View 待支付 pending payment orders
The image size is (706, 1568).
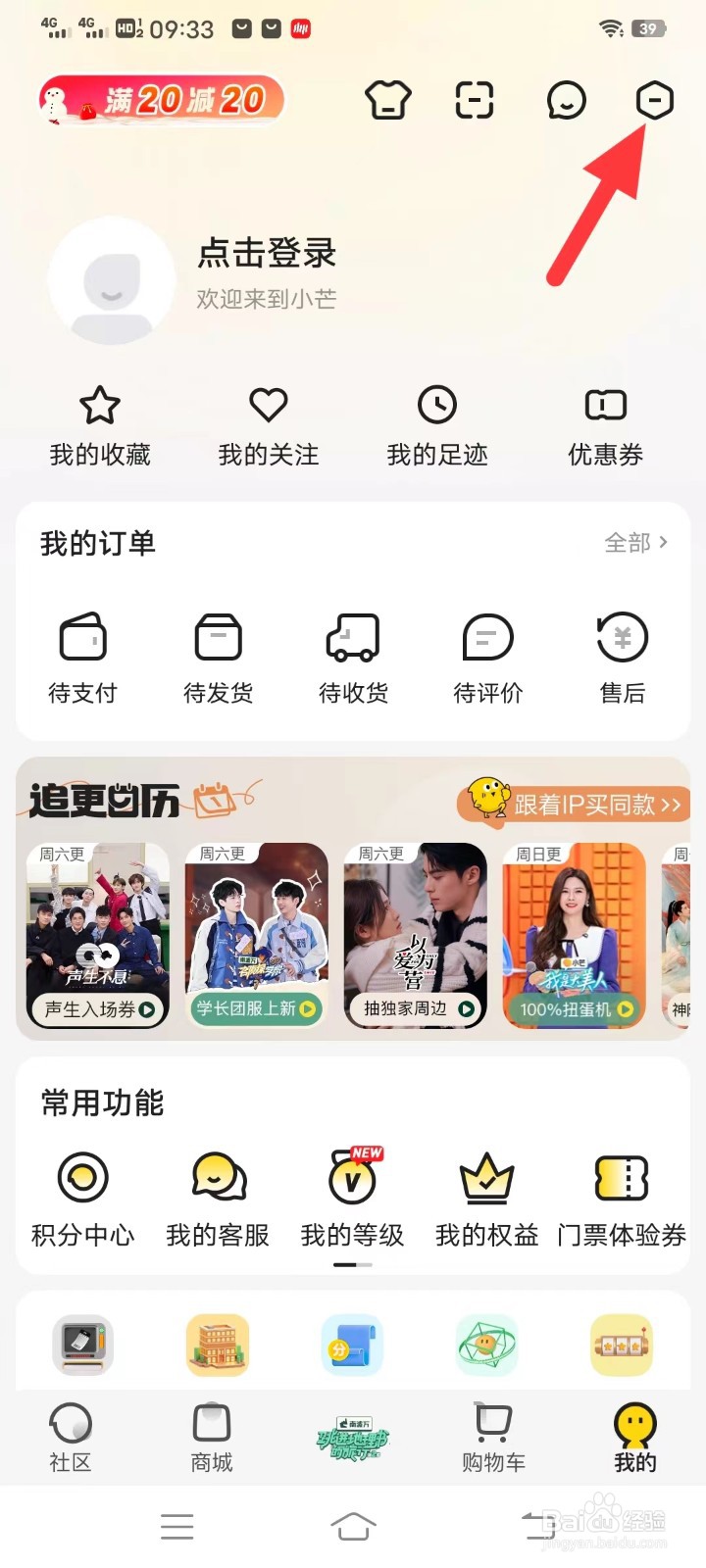pos(82,647)
